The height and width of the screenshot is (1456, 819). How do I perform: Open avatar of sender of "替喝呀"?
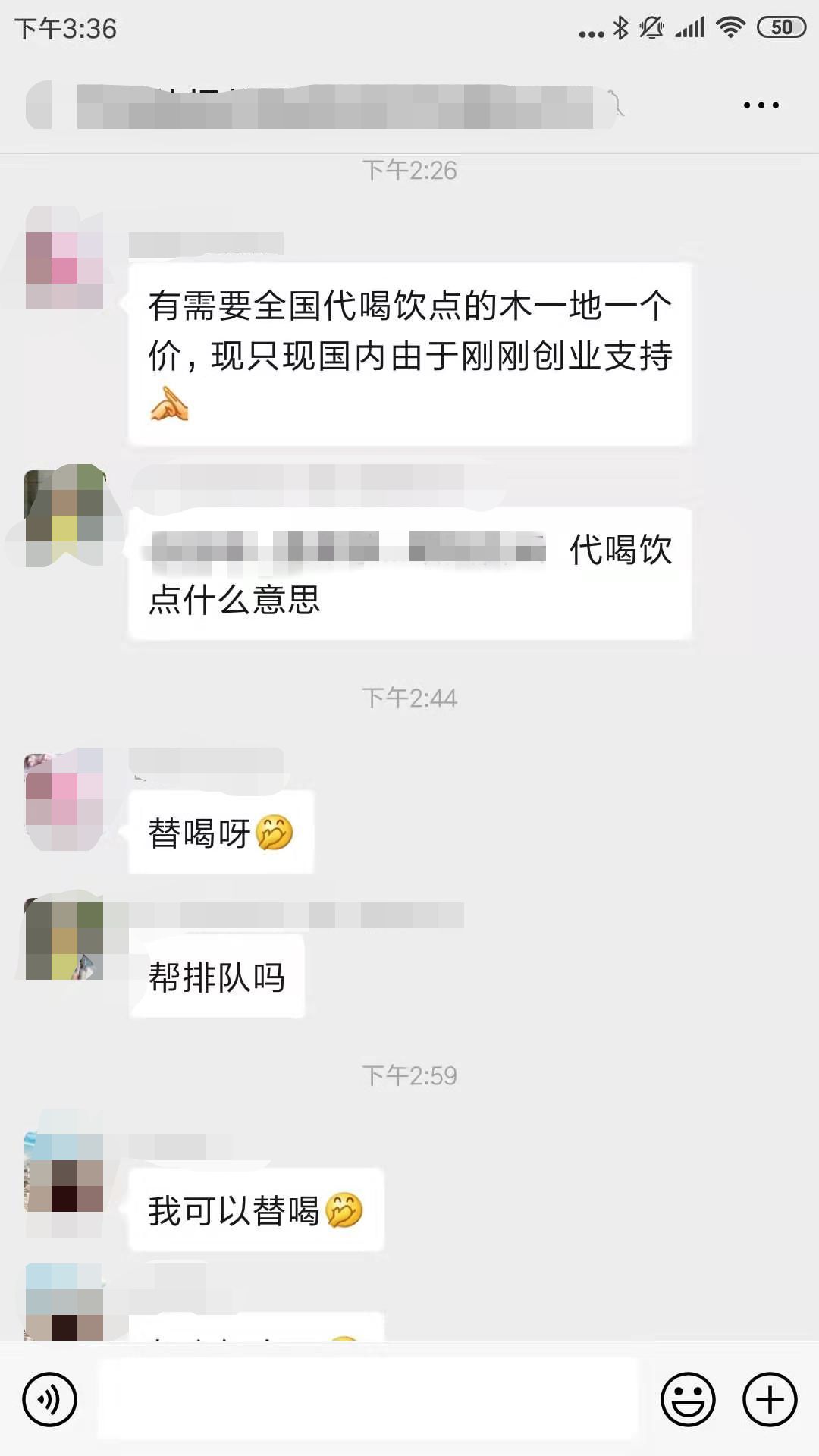[x=64, y=800]
